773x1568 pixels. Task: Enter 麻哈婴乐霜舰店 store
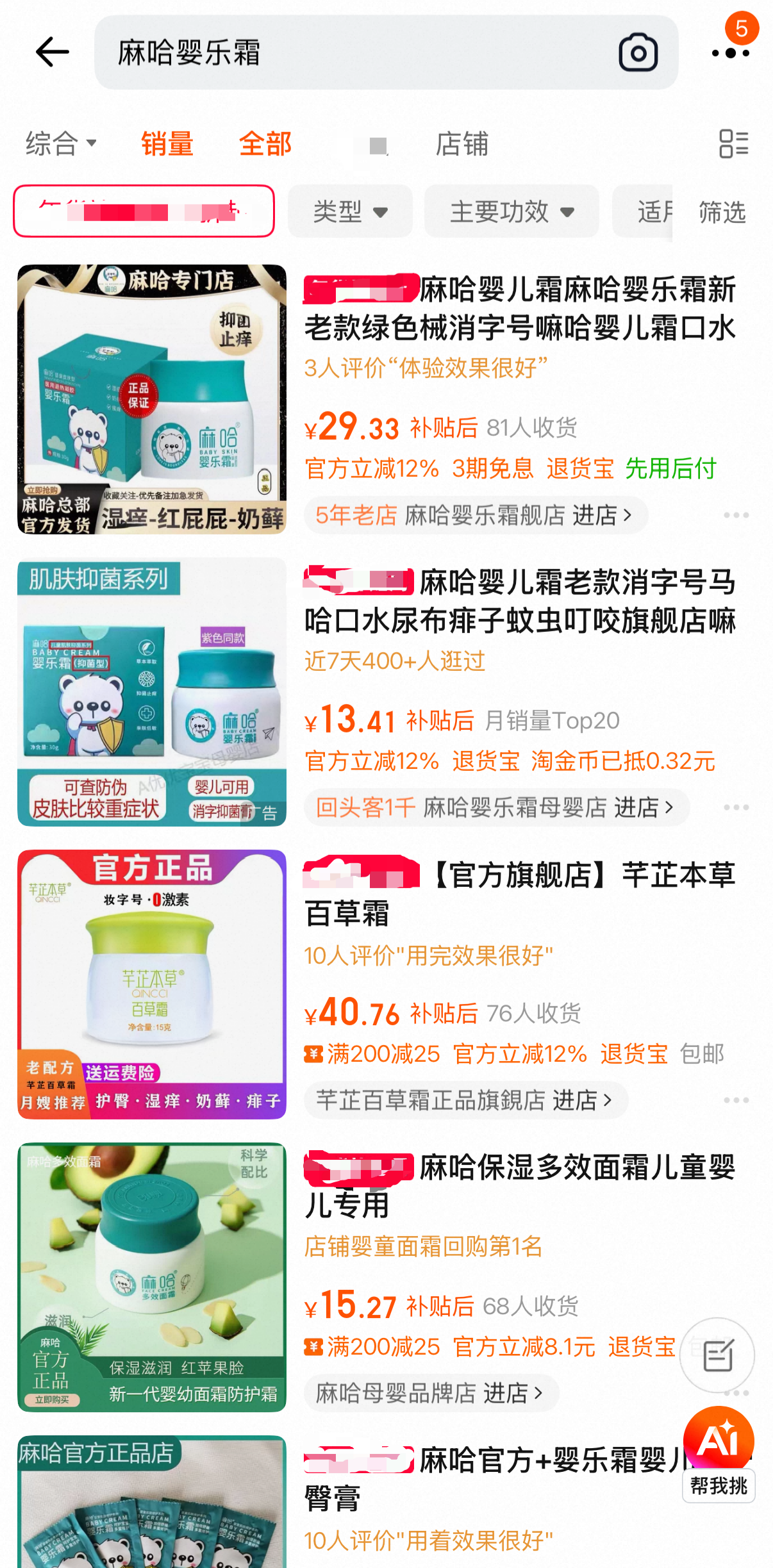(476, 515)
